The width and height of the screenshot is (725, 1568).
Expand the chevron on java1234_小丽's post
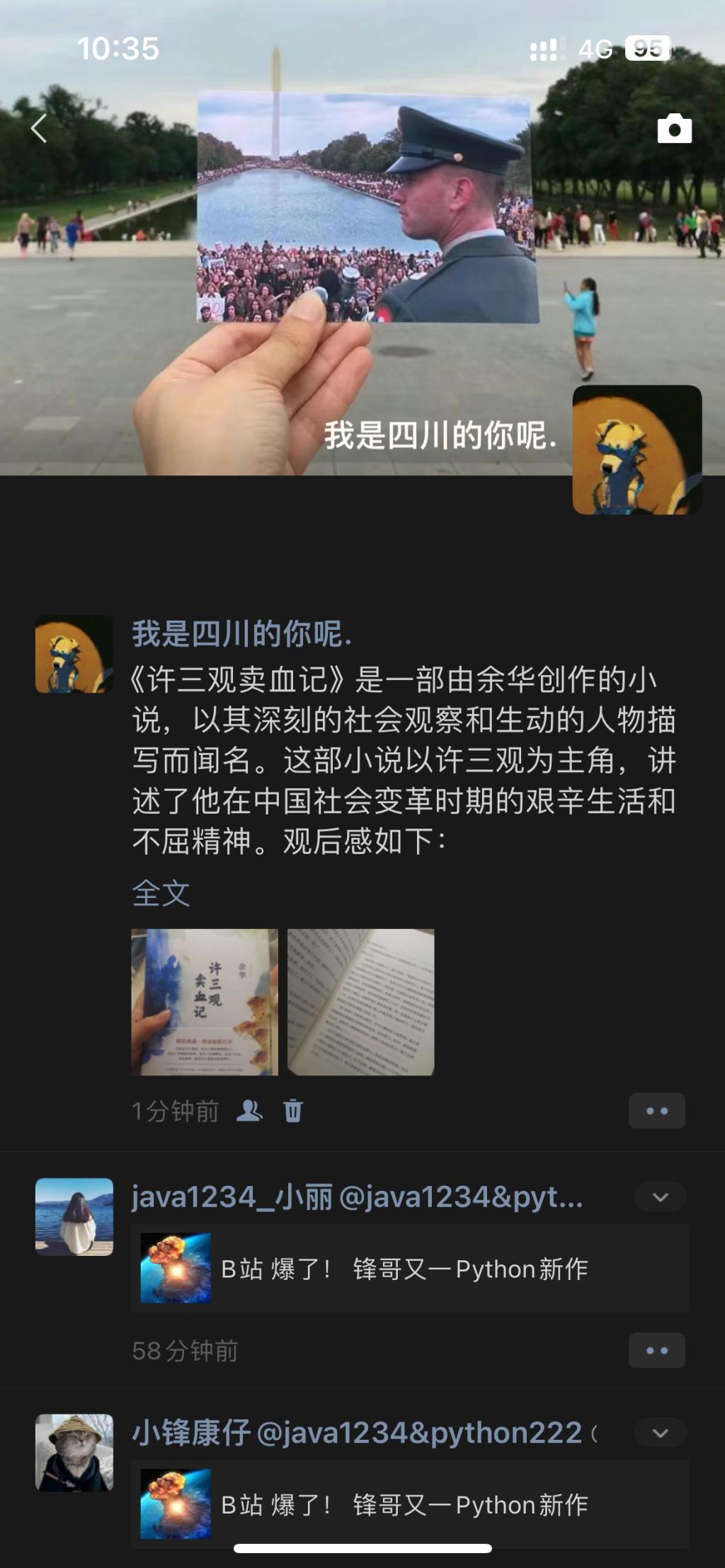660,1197
